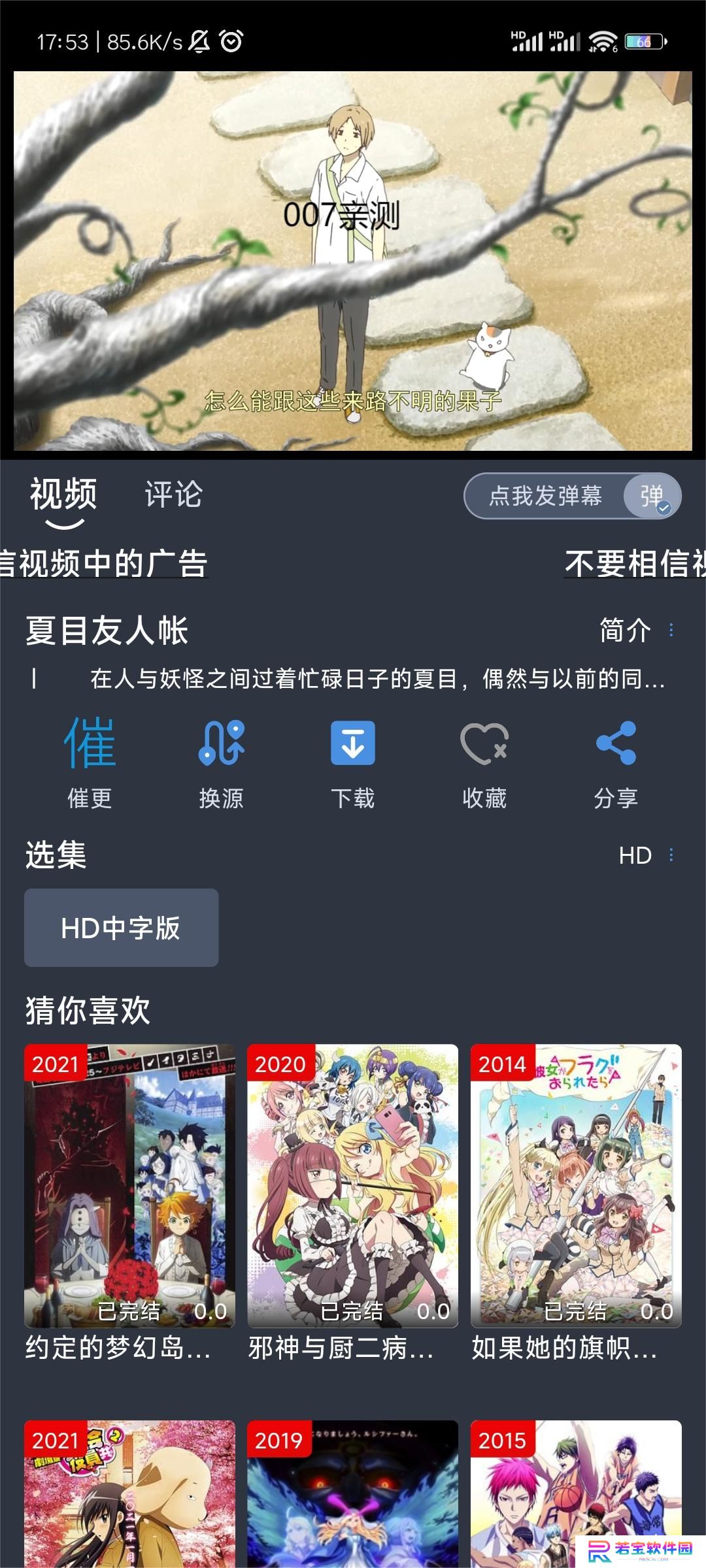The height and width of the screenshot is (1568, 706).
Task: Select the HD中字版 episode
Action: click(122, 928)
